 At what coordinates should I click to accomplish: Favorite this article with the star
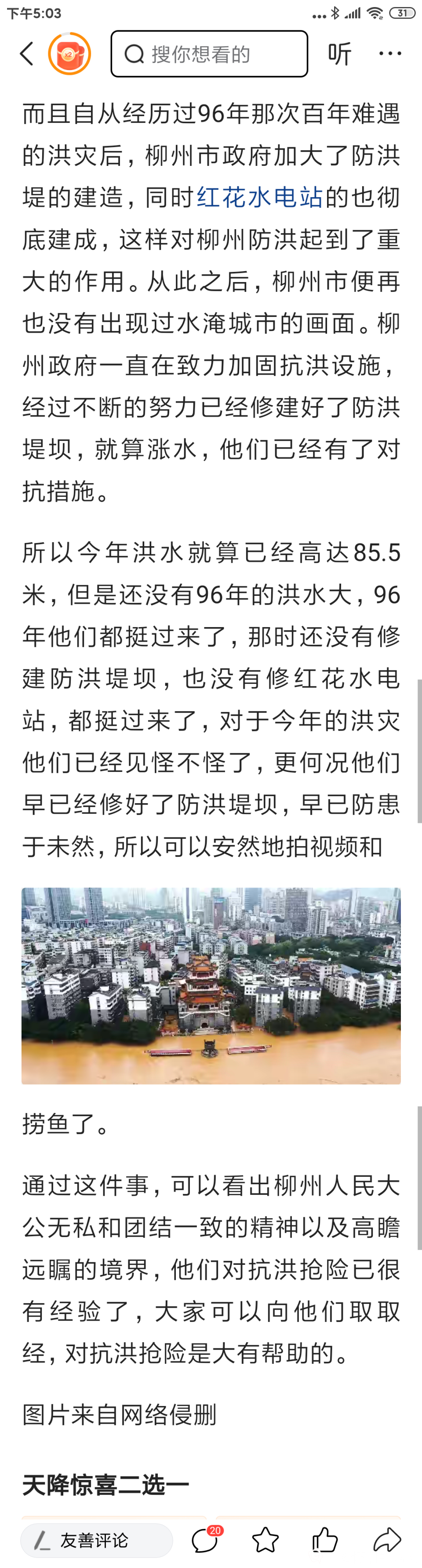(x=265, y=1539)
